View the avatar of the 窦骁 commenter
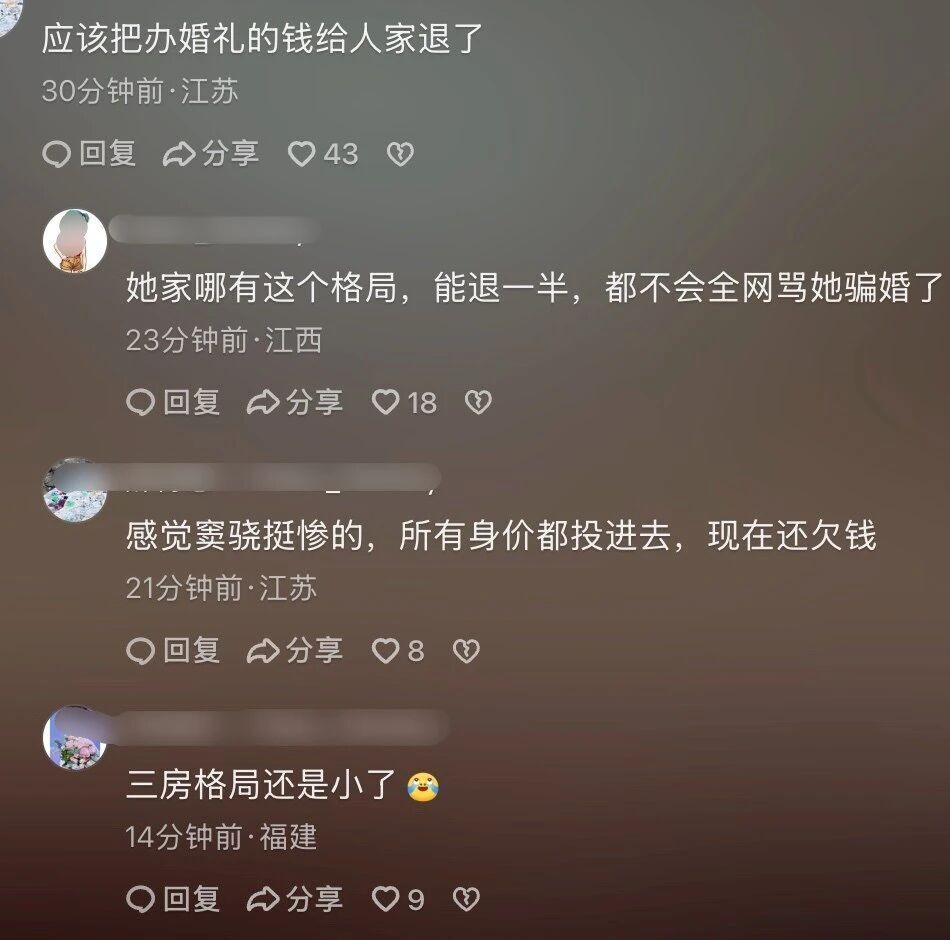 coord(75,490)
